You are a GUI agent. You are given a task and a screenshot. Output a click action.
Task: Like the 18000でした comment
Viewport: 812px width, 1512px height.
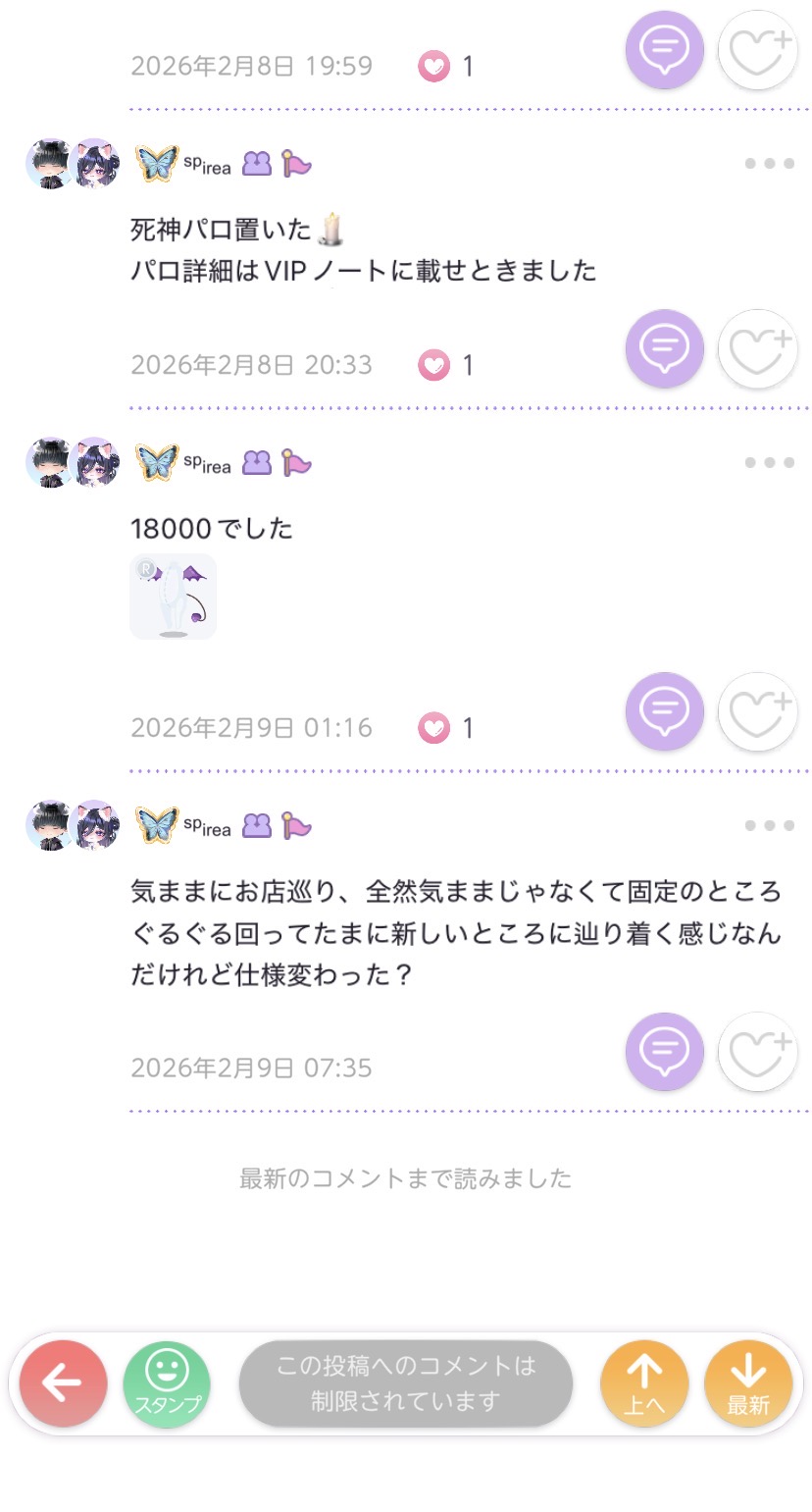[757, 711]
